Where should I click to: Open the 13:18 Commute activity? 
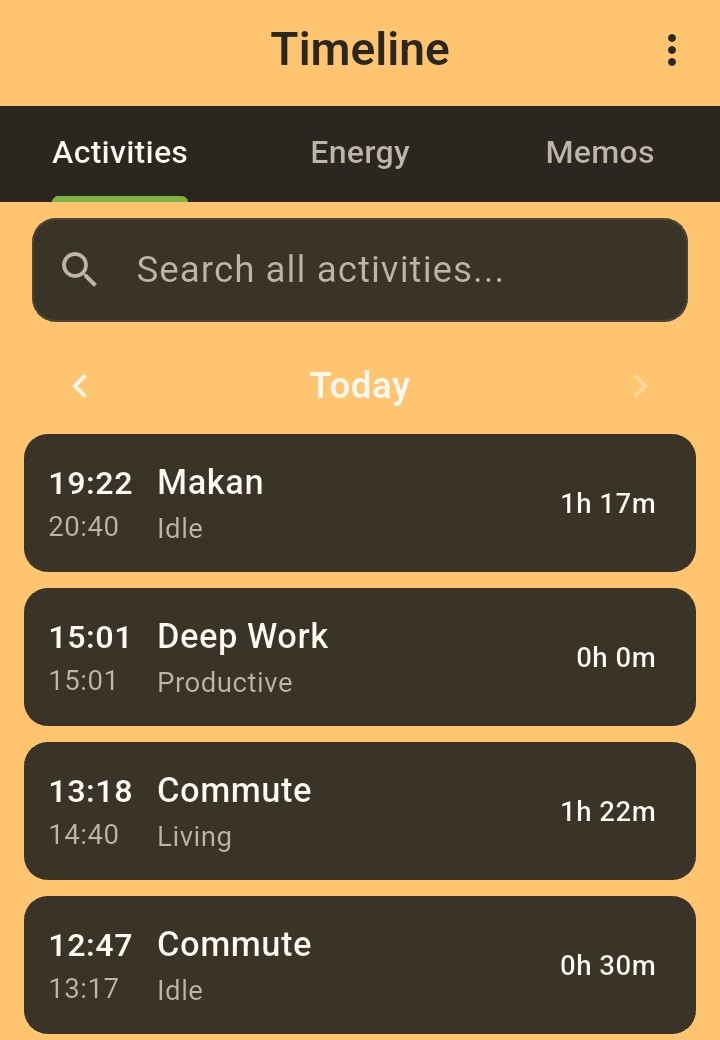360,811
